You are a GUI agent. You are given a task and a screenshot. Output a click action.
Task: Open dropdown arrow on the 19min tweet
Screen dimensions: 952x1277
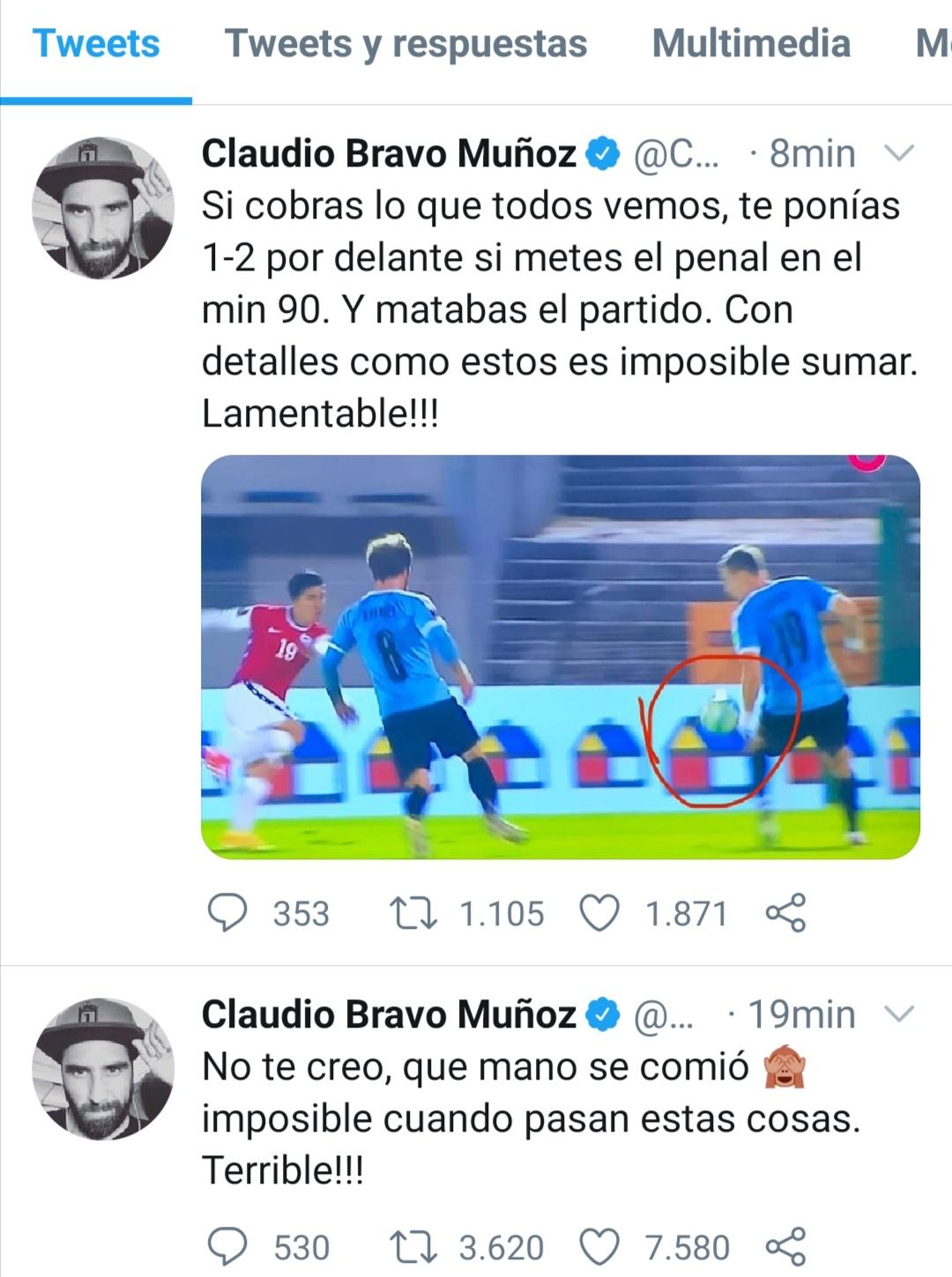click(x=898, y=1015)
